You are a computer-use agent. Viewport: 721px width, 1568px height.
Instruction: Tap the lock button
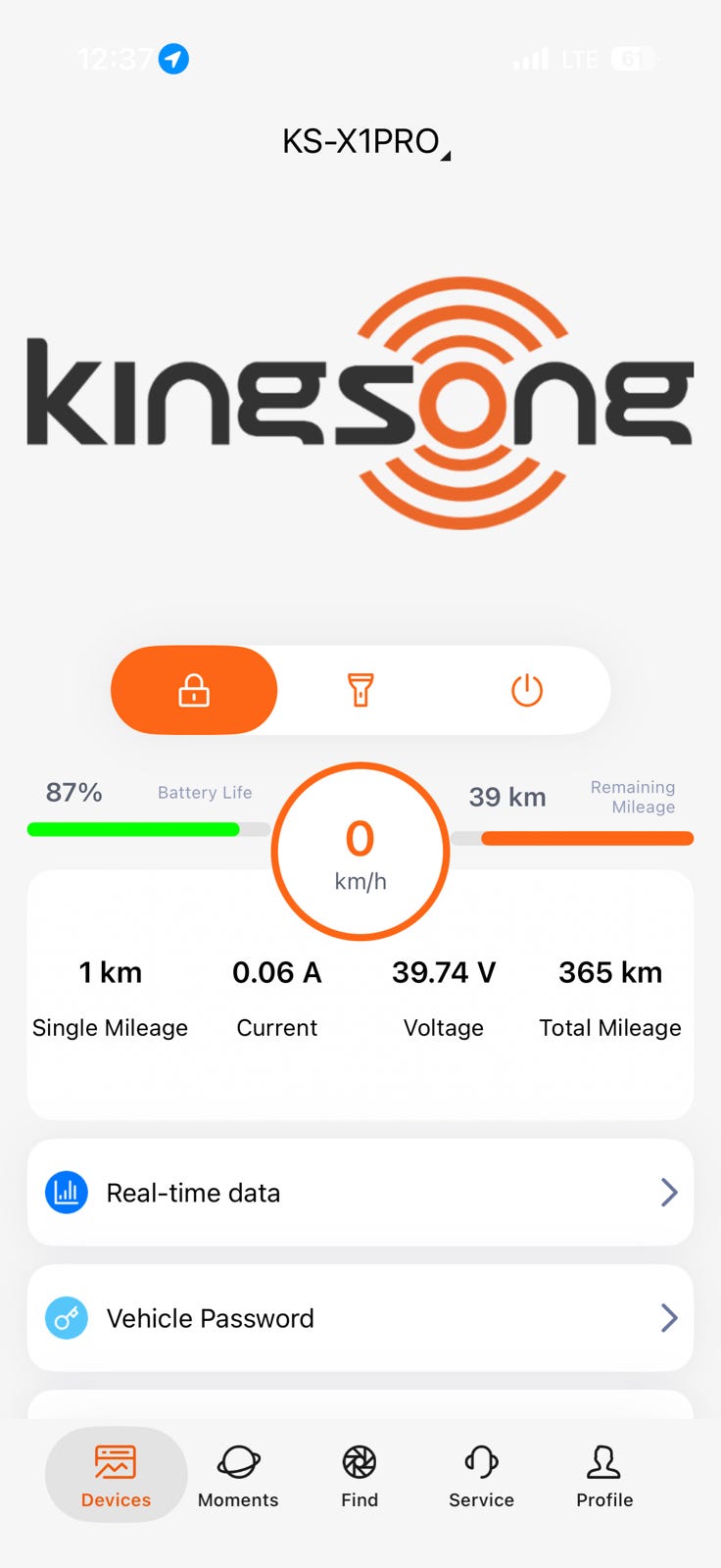(194, 690)
